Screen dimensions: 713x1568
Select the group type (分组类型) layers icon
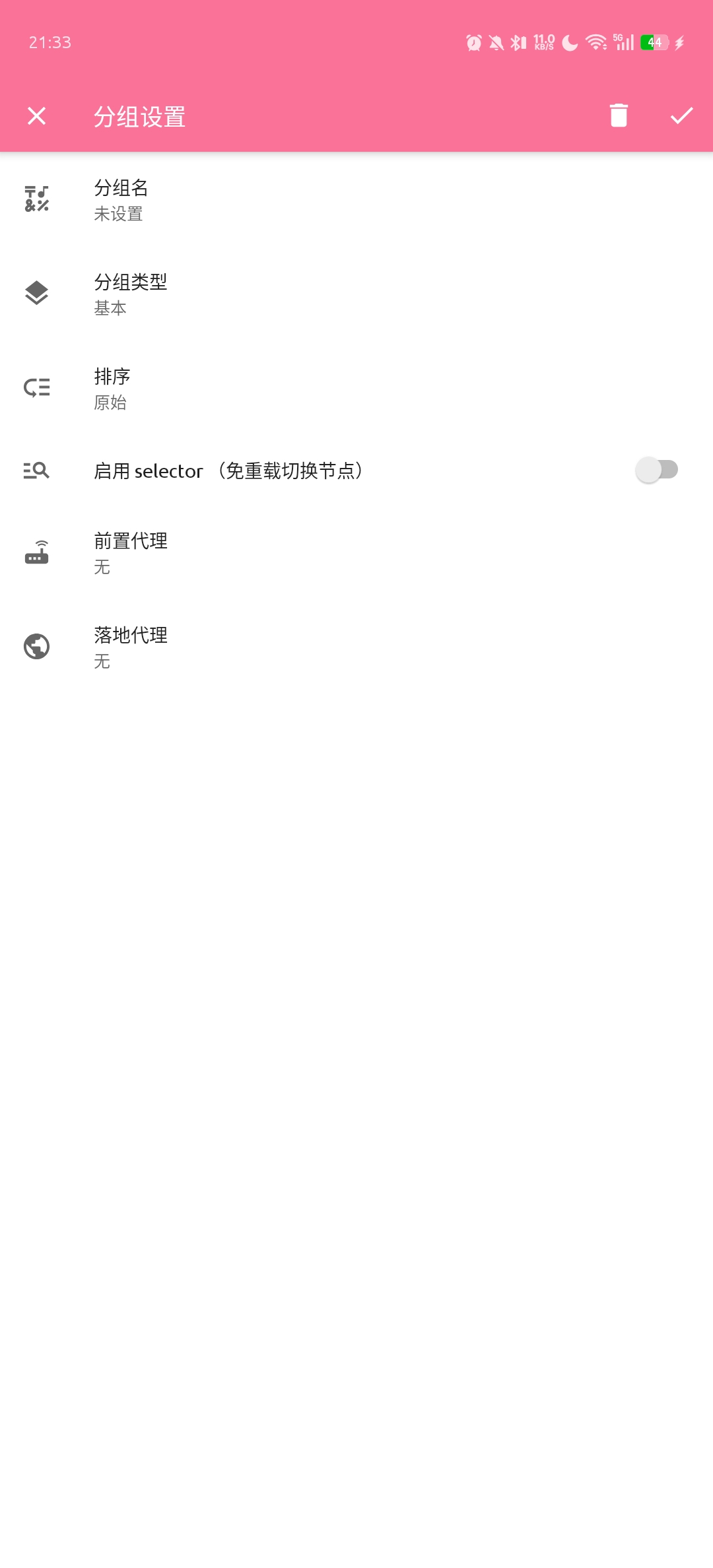(36, 292)
